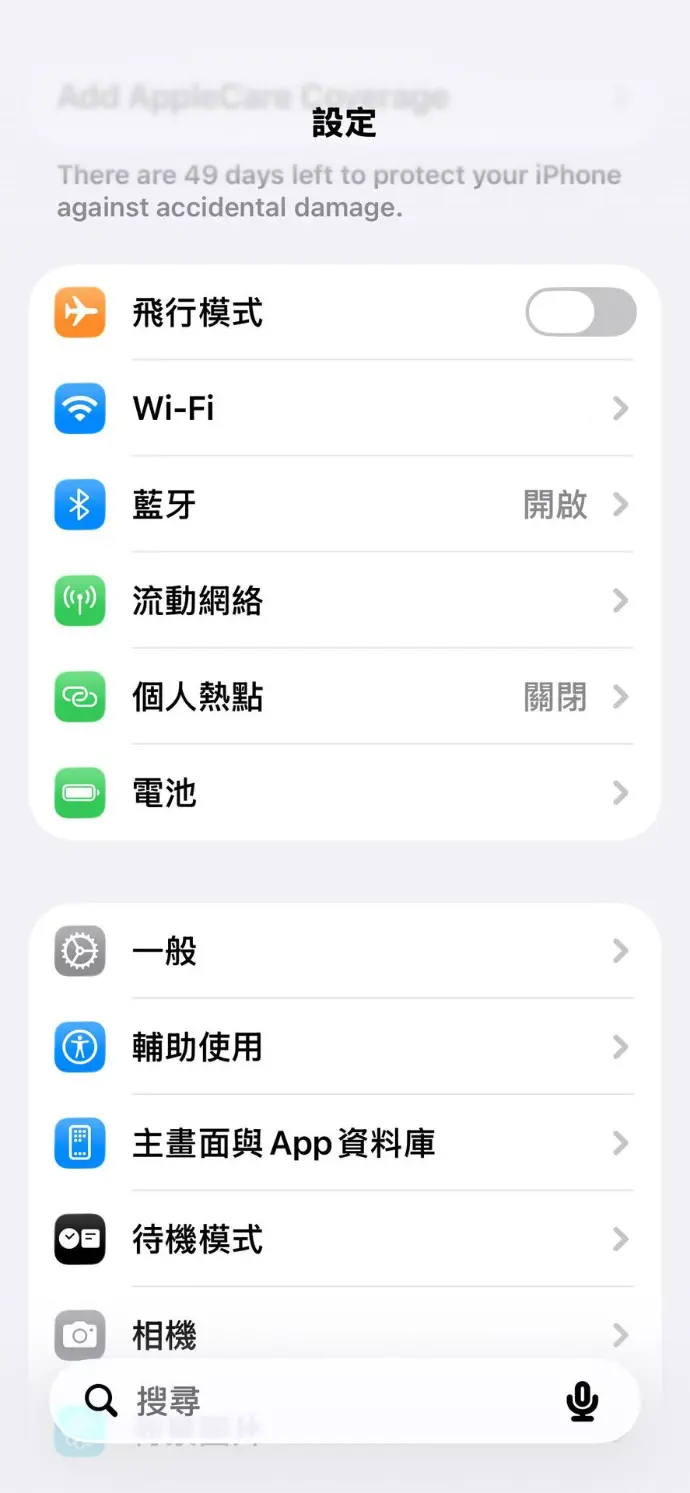
Task: Open 藍牙 settings
Action: tap(345, 504)
